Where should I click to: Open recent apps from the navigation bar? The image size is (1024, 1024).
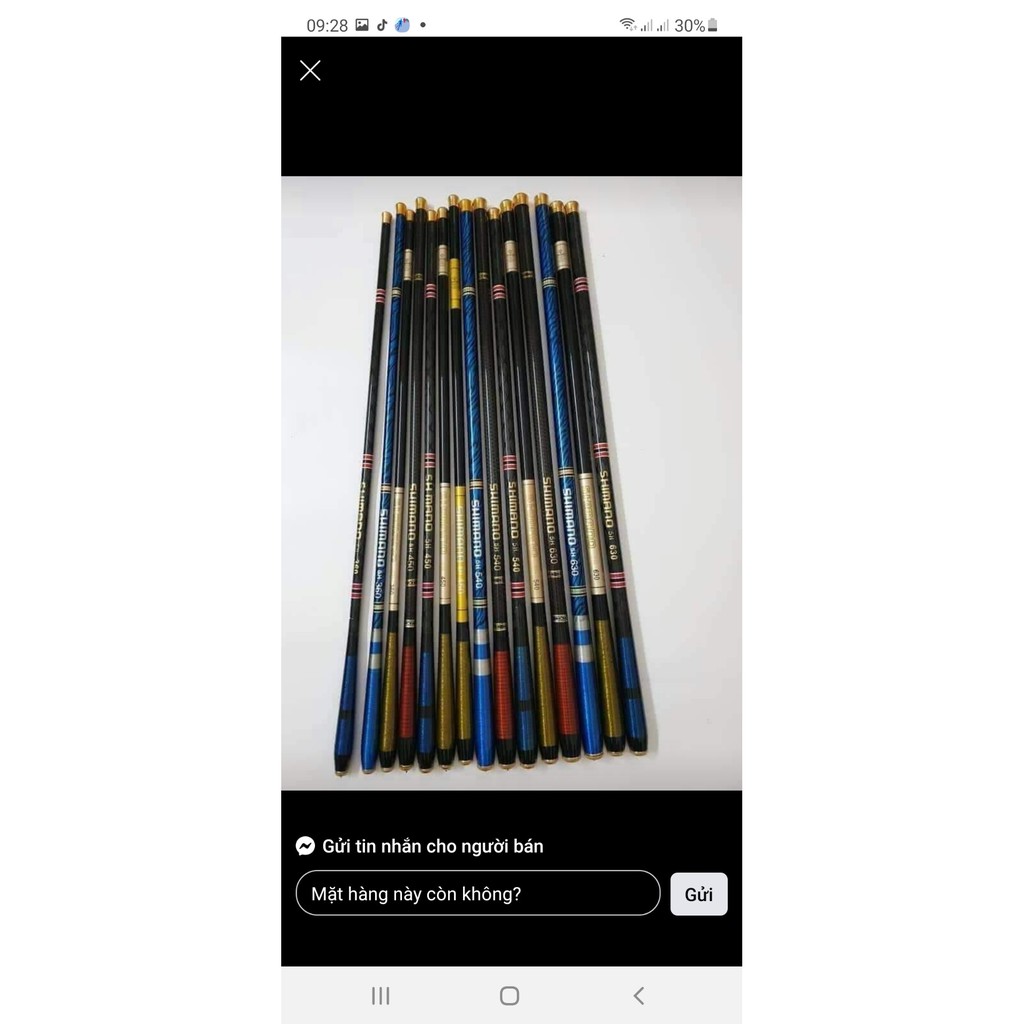[380, 995]
